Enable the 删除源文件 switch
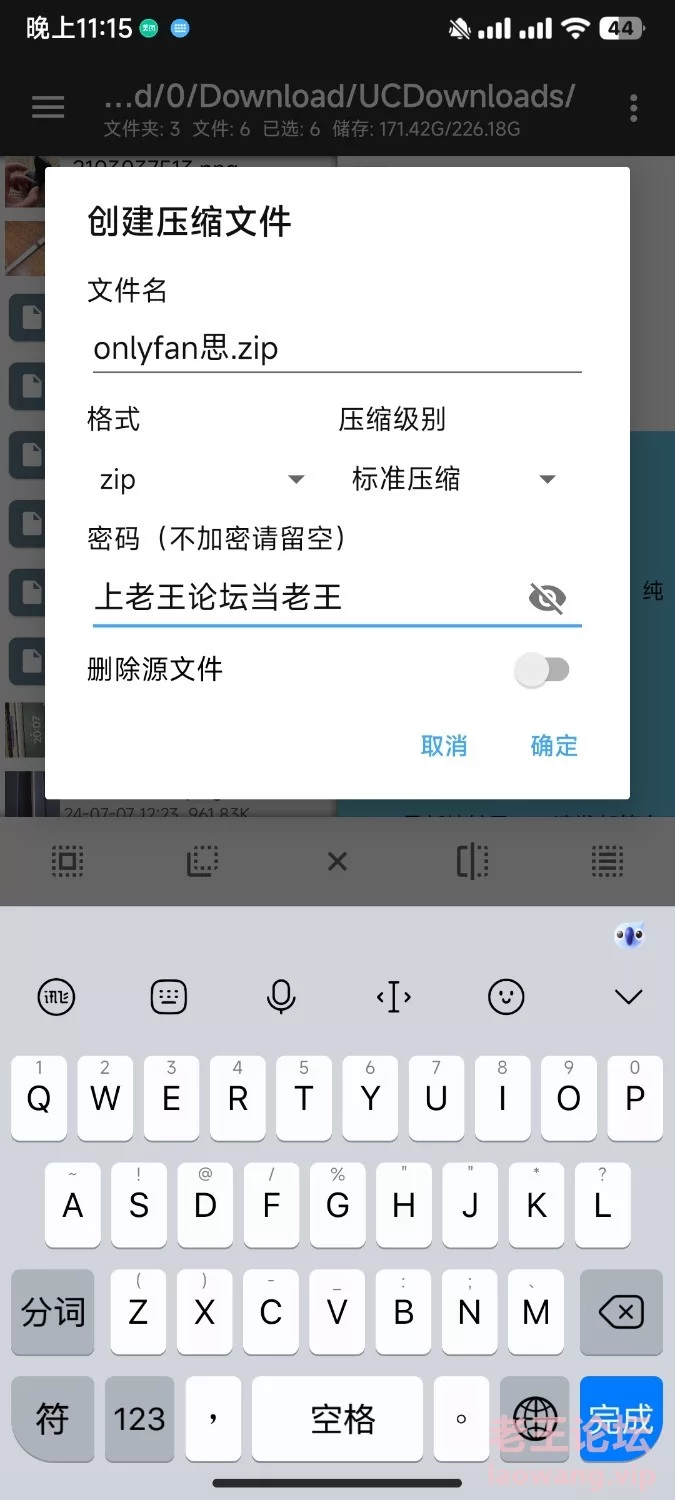Viewport: 675px width, 1500px height. (542, 670)
